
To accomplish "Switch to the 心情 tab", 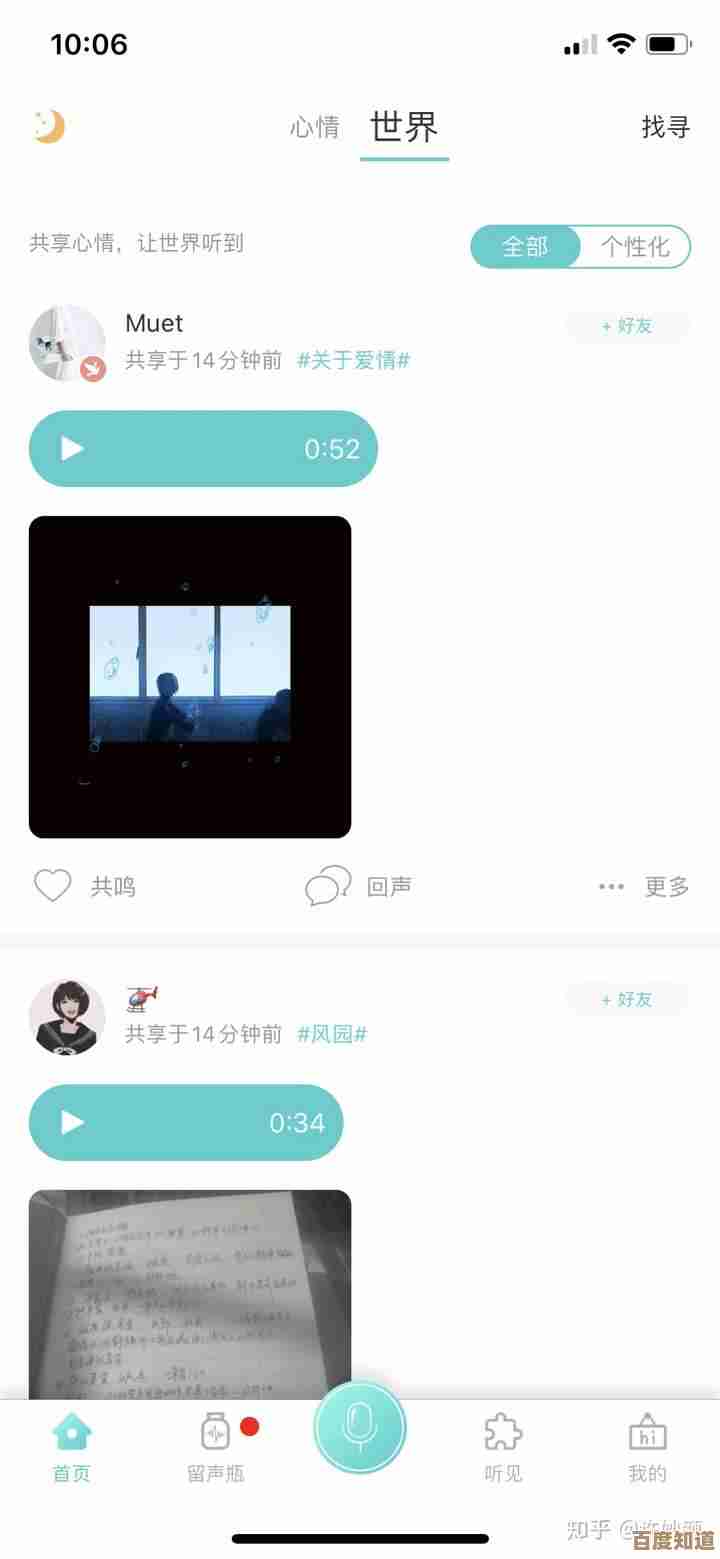I will 315,126.
